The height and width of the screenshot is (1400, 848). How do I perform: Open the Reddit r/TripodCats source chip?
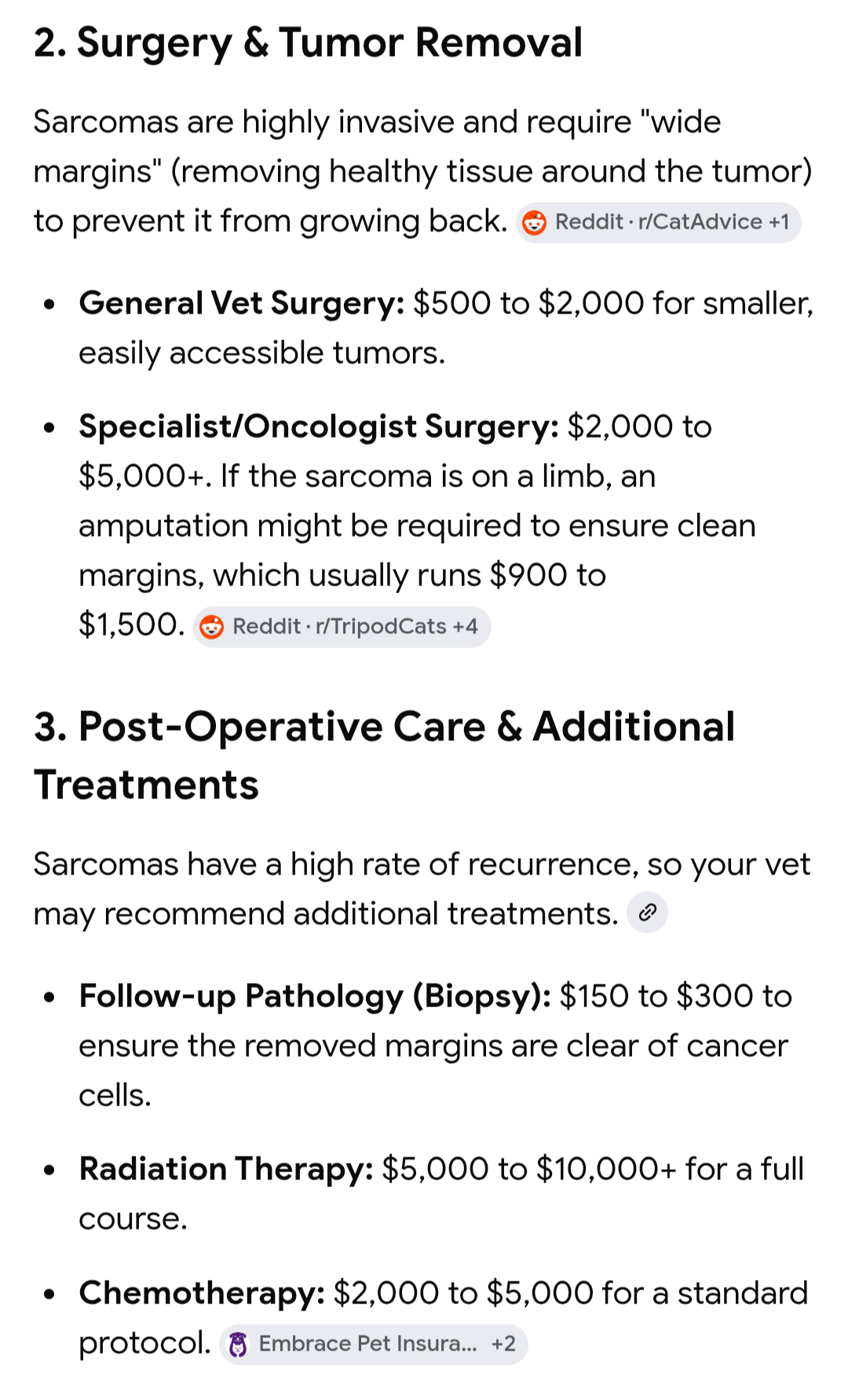tap(342, 627)
